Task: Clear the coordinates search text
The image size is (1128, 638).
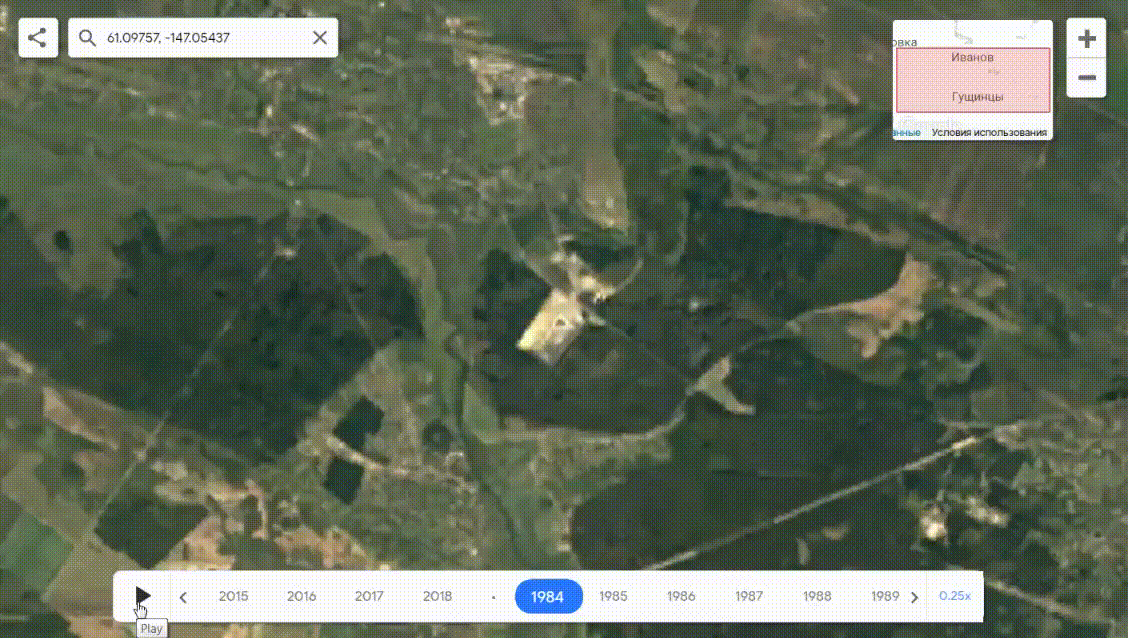Action: (x=320, y=38)
